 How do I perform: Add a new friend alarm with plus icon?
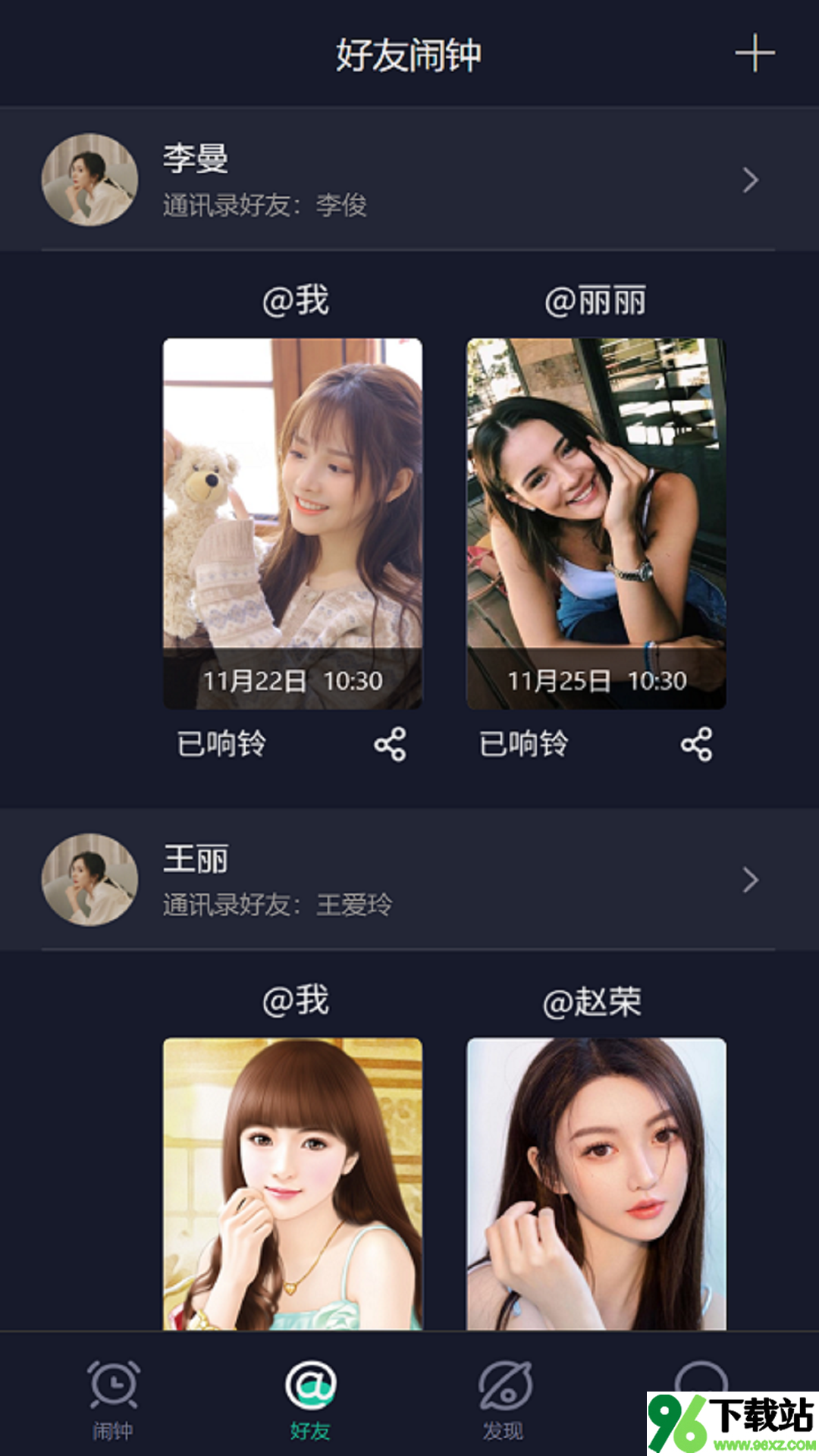755,54
